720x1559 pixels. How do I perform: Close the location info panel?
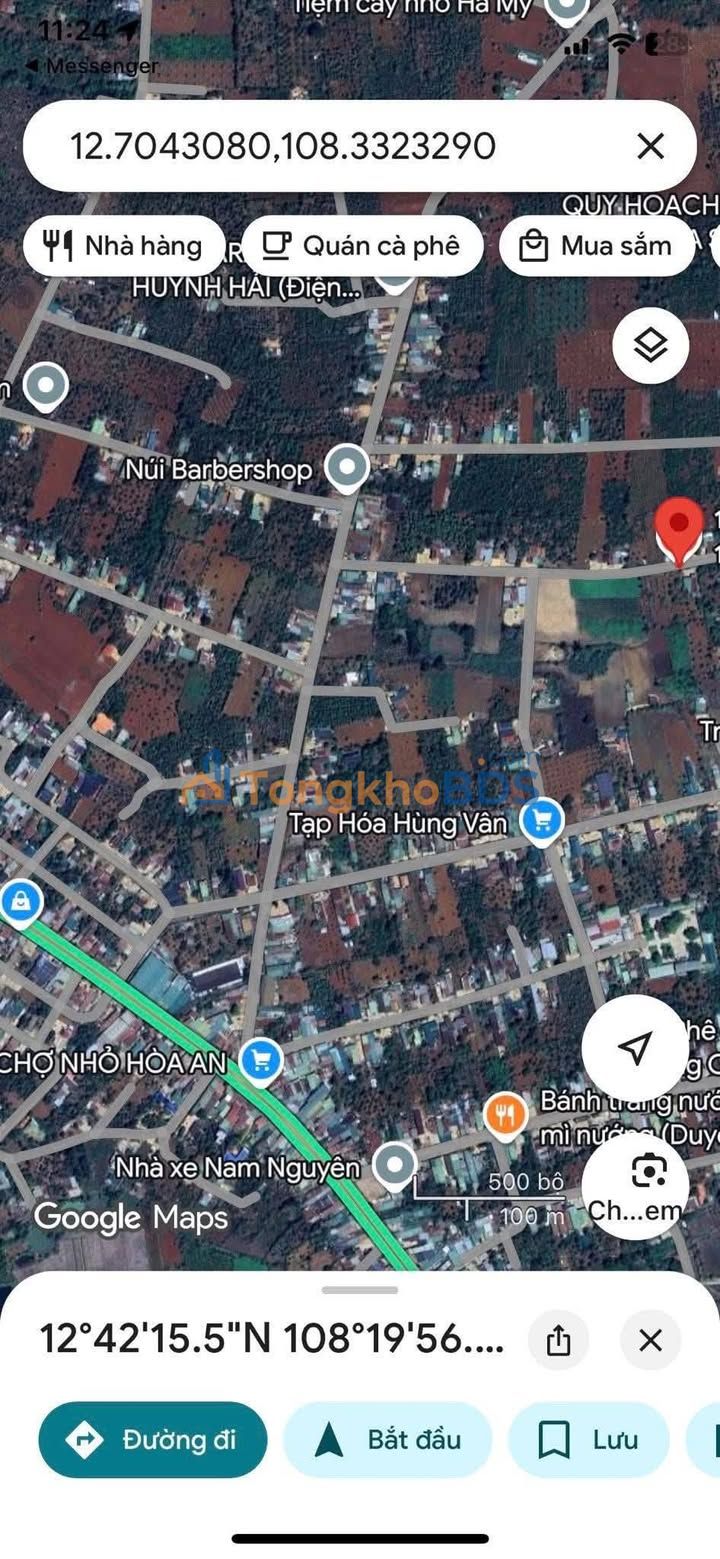651,1340
